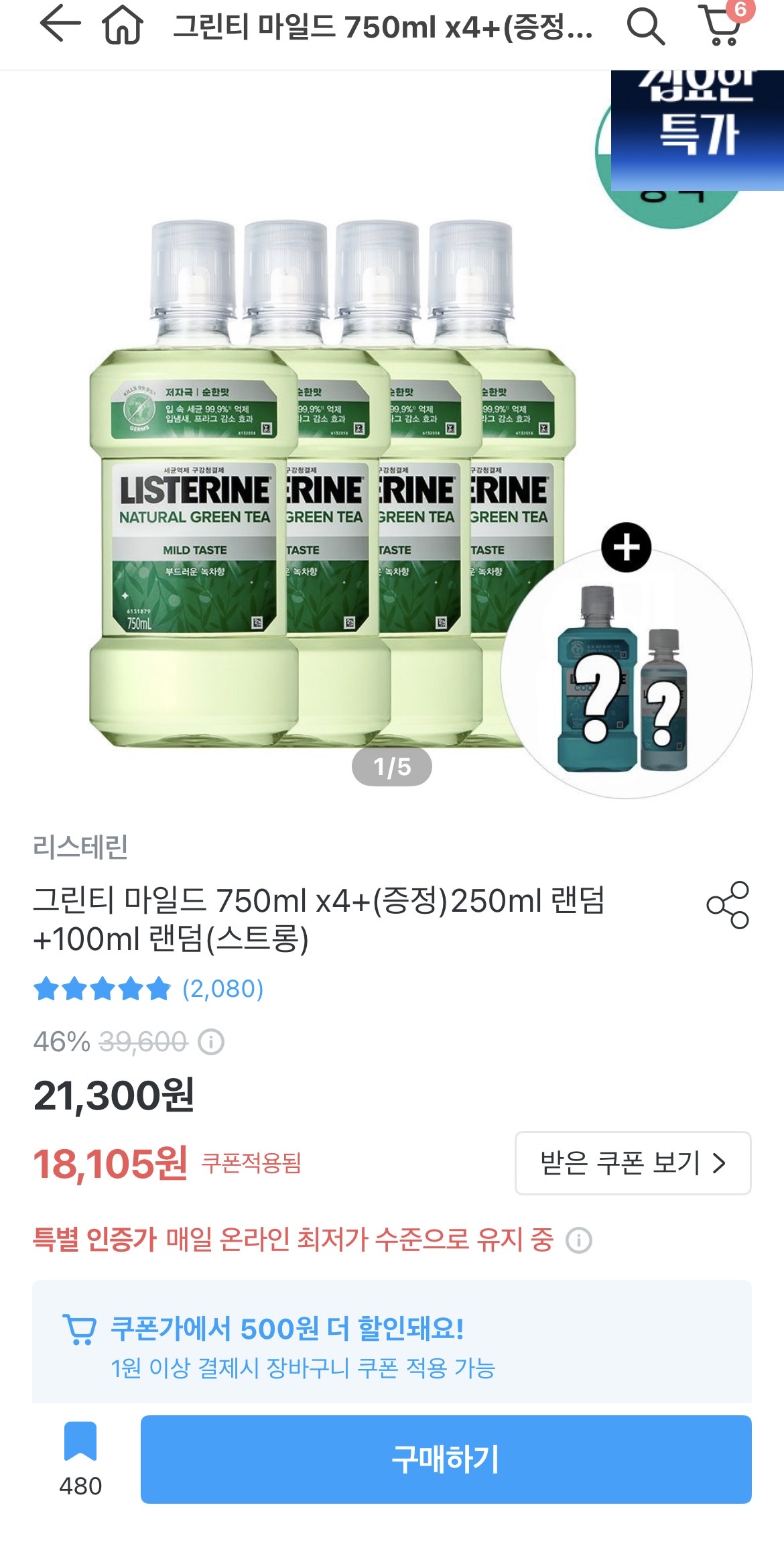Open product search
Screen dimensions: 784x1546
645,27
